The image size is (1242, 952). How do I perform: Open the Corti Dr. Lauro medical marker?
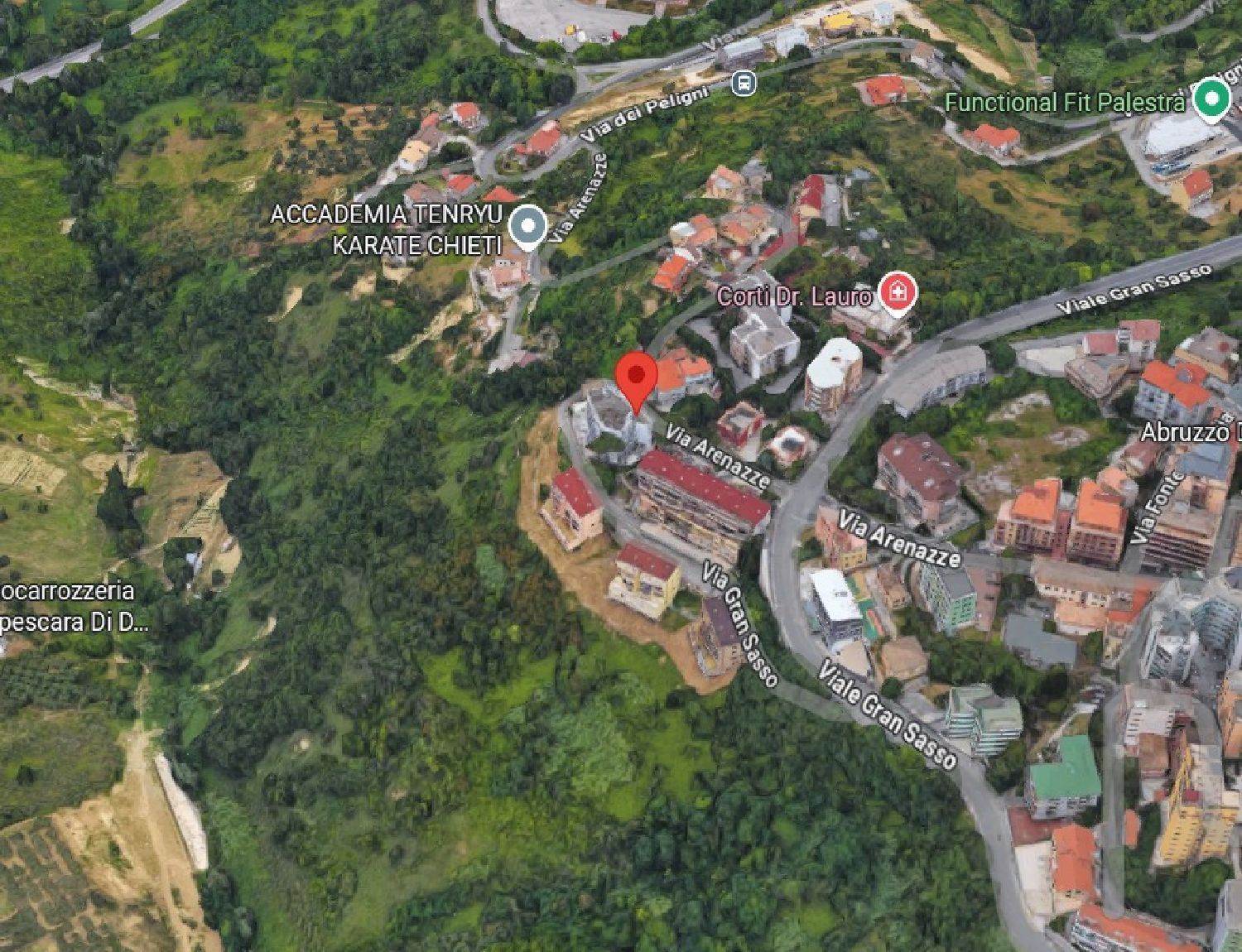(x=898, y=293)
